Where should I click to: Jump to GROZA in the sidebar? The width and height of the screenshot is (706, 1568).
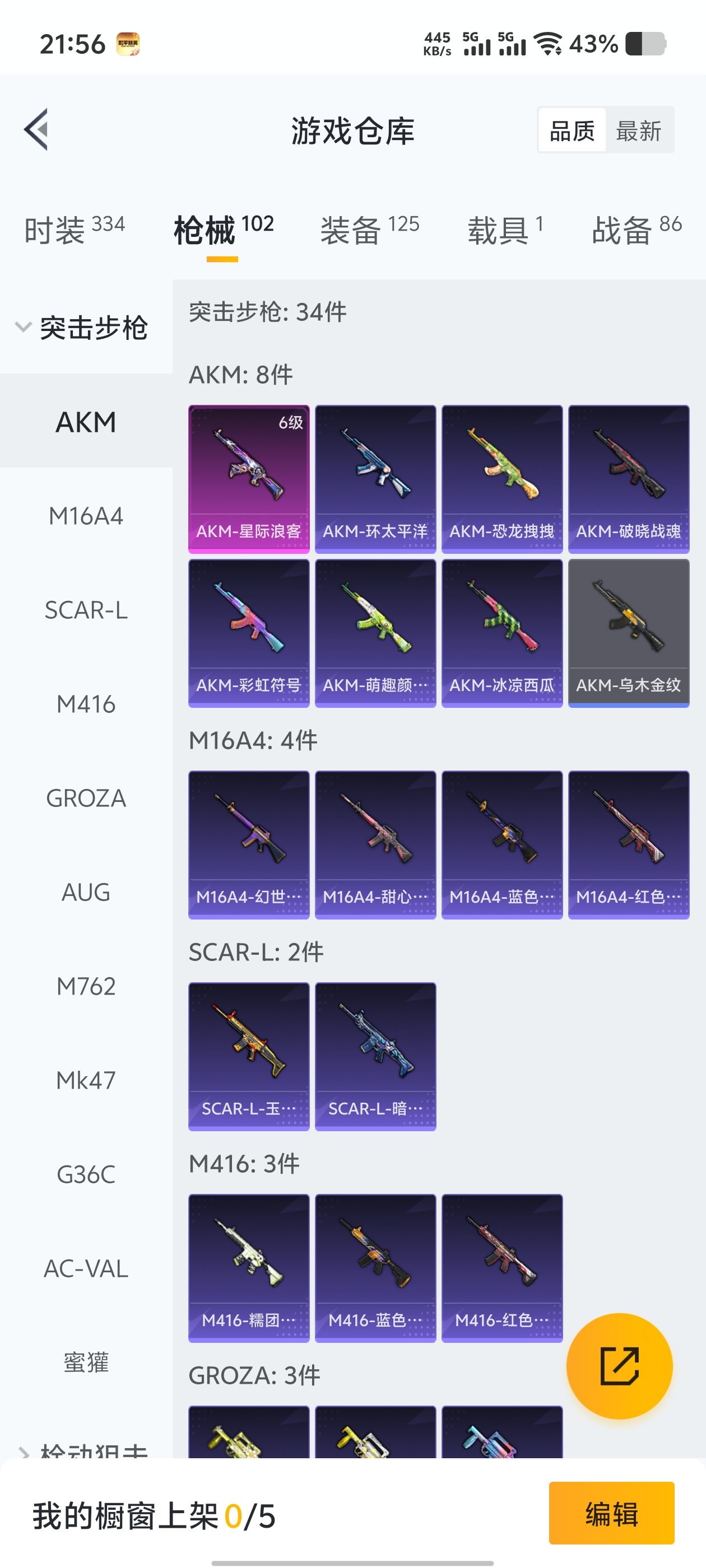86,798
